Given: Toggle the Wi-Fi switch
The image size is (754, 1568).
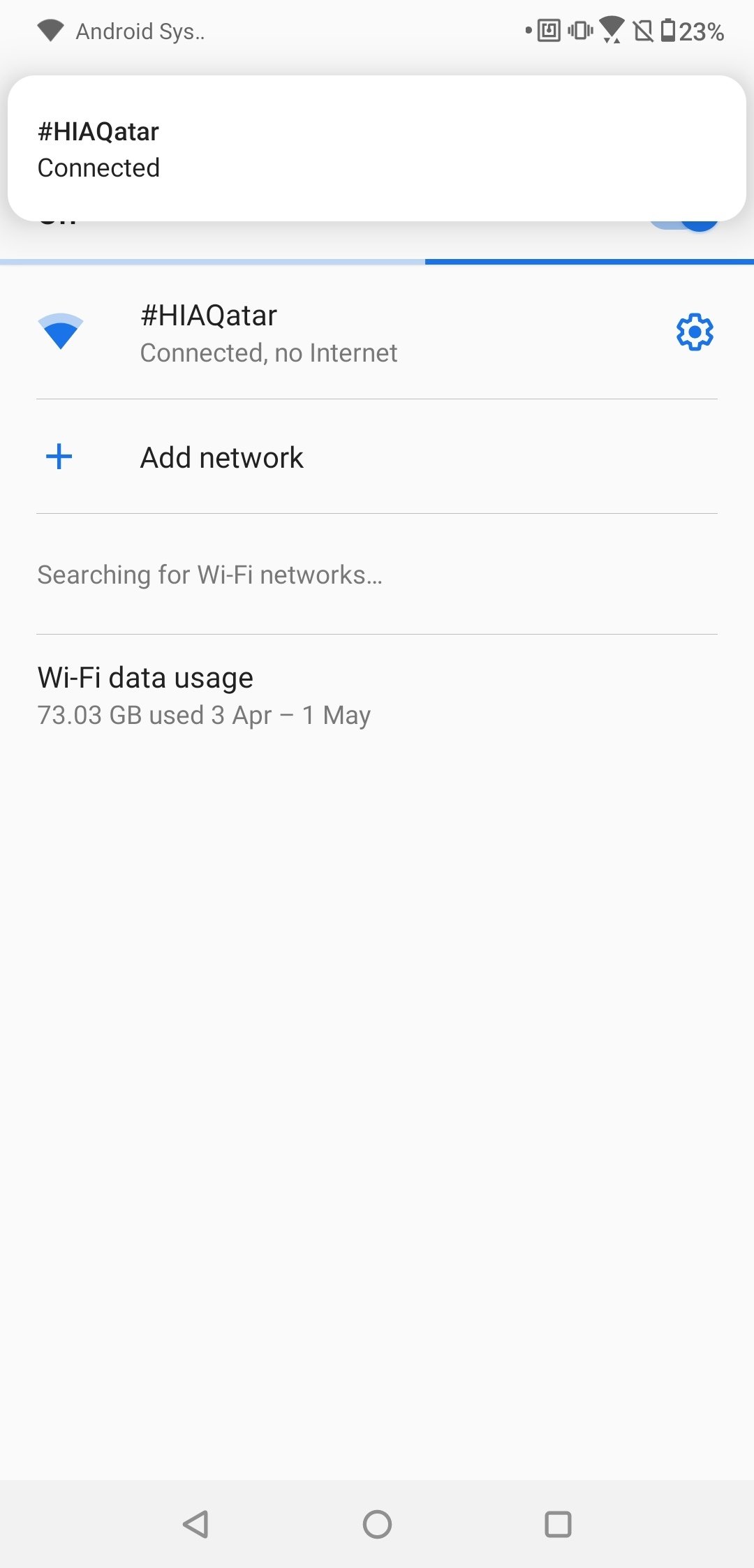Looking at the screenshot, I should click(688, 225).
